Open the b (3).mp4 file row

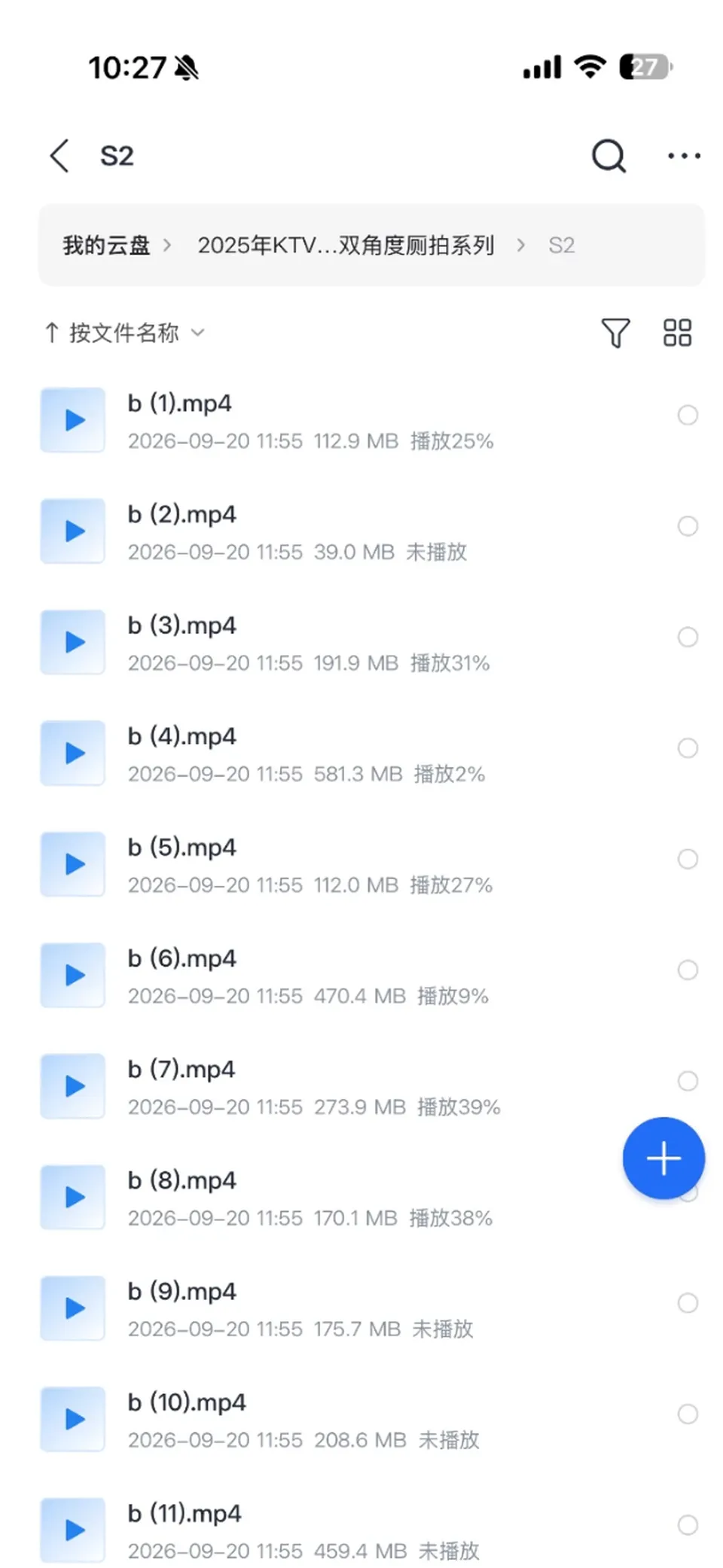361,643
